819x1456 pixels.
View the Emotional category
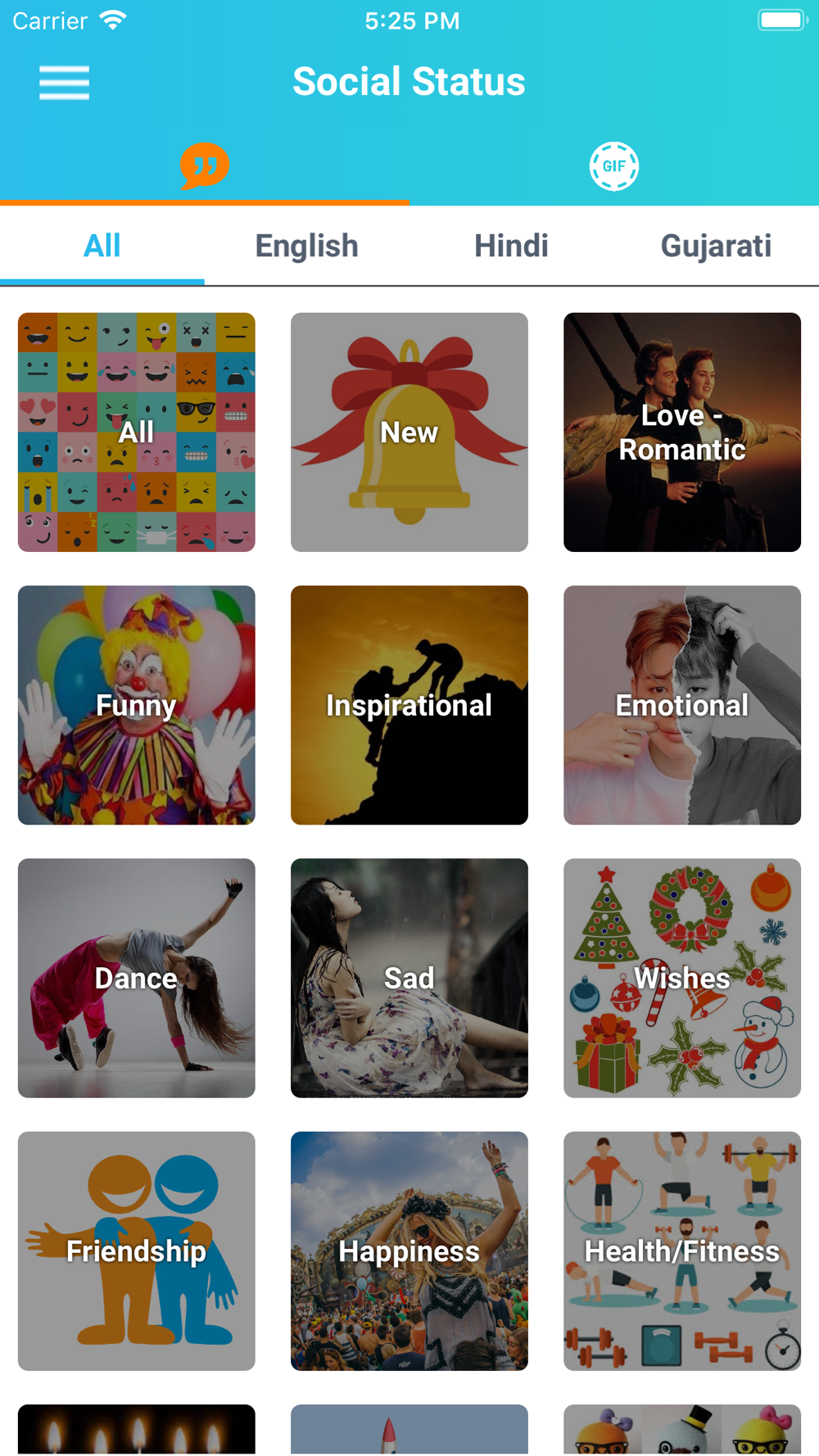(681, 704)
